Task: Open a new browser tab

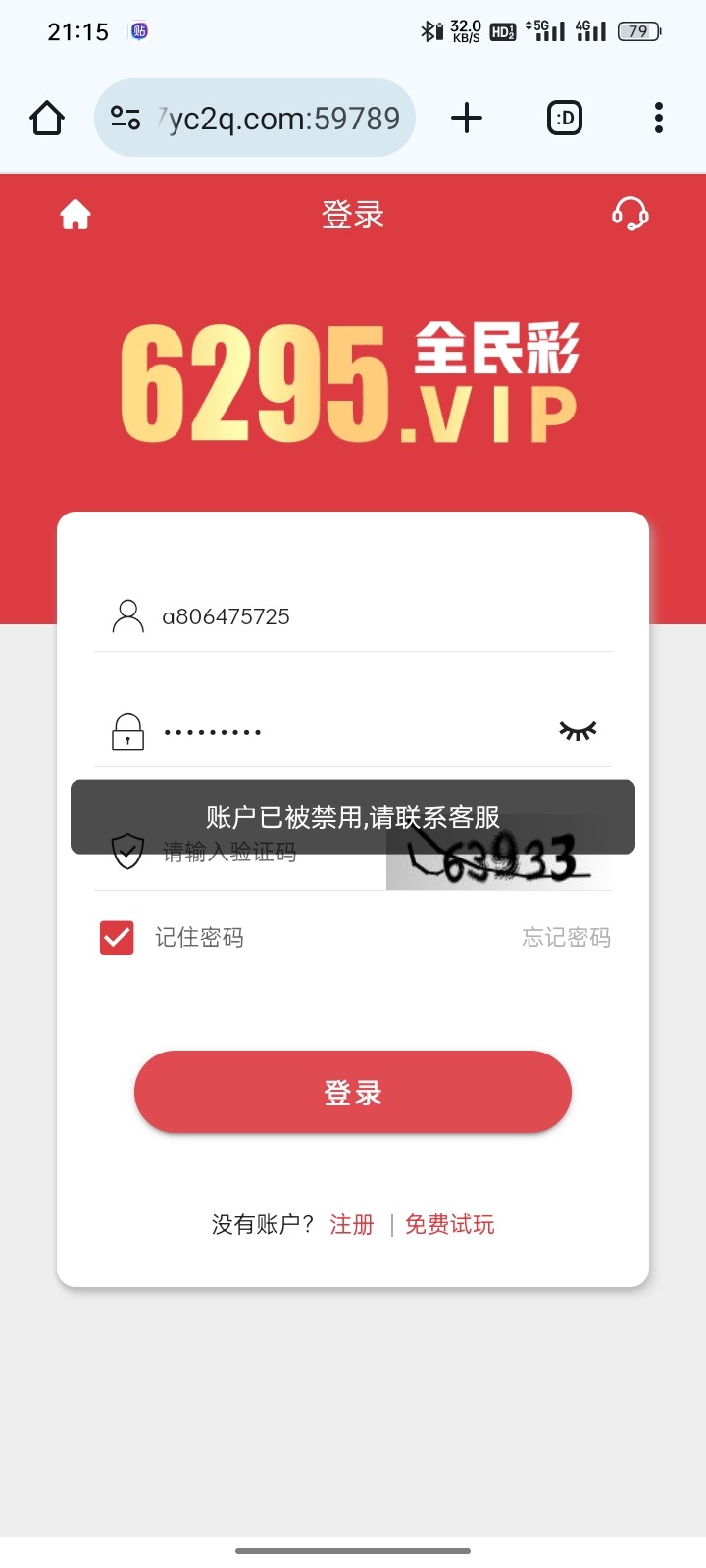Action: (x=467, y=119)
